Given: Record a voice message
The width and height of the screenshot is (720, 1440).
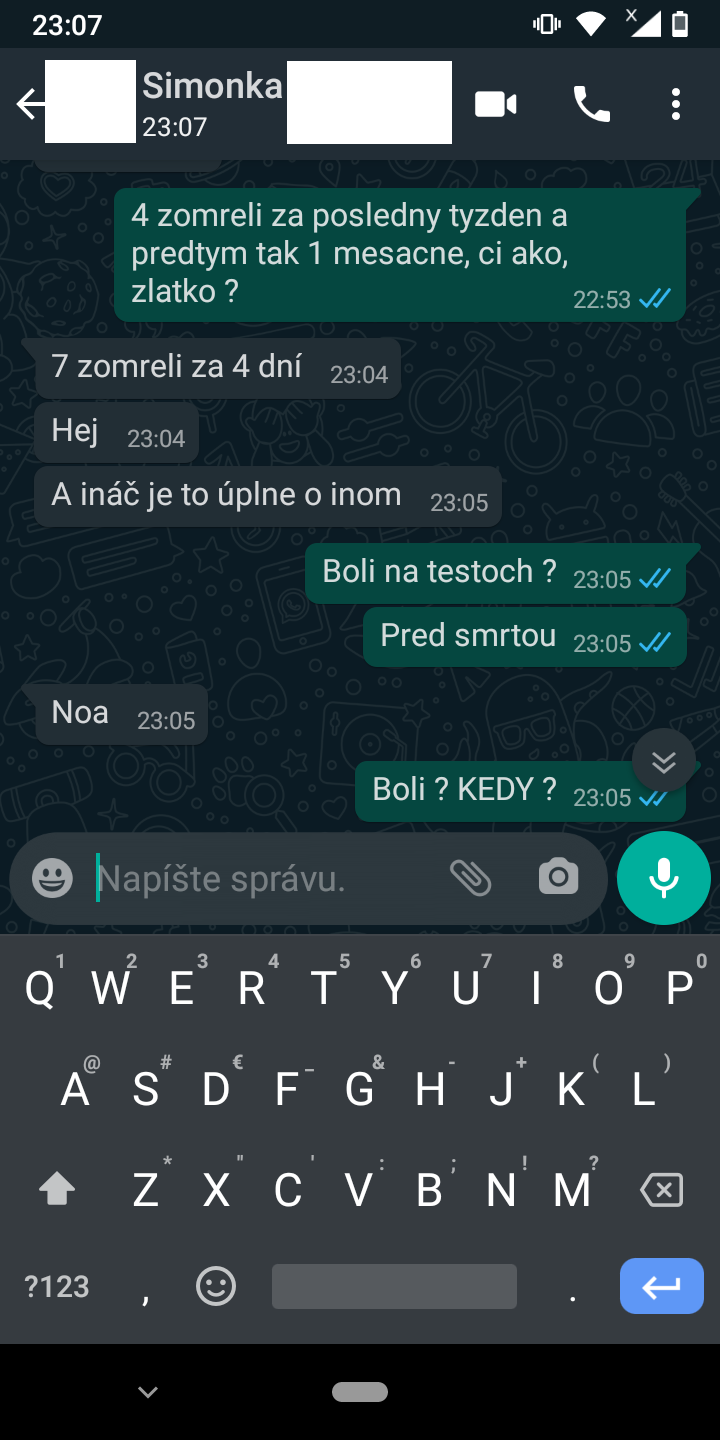Looking at the screenshot, I should (664, 878).
